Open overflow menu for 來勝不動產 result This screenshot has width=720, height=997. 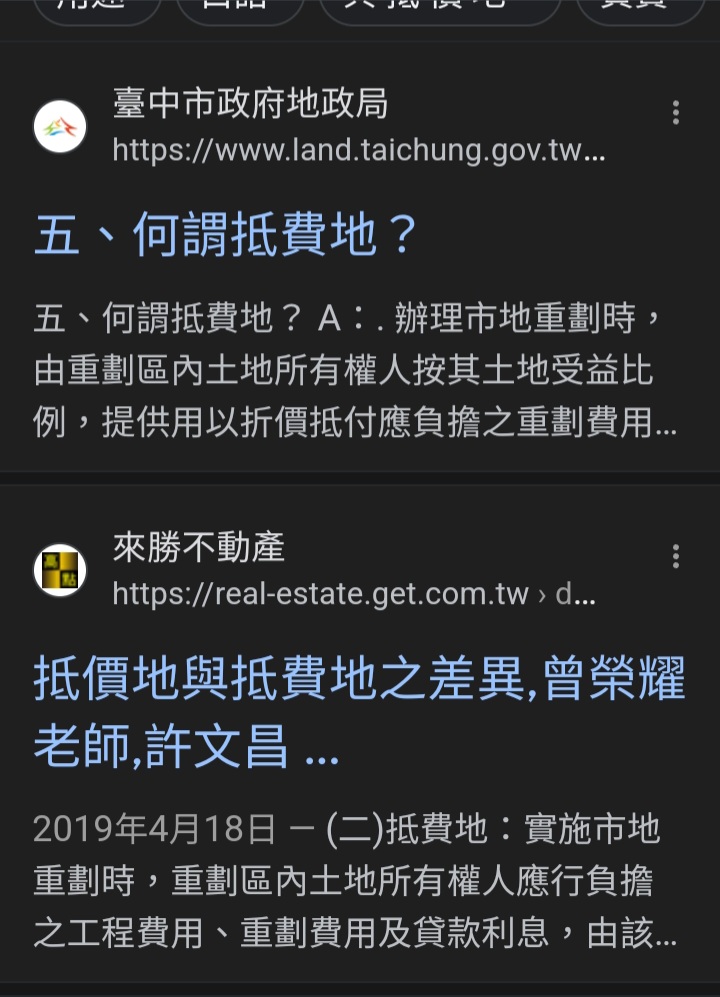click(676, 556)
